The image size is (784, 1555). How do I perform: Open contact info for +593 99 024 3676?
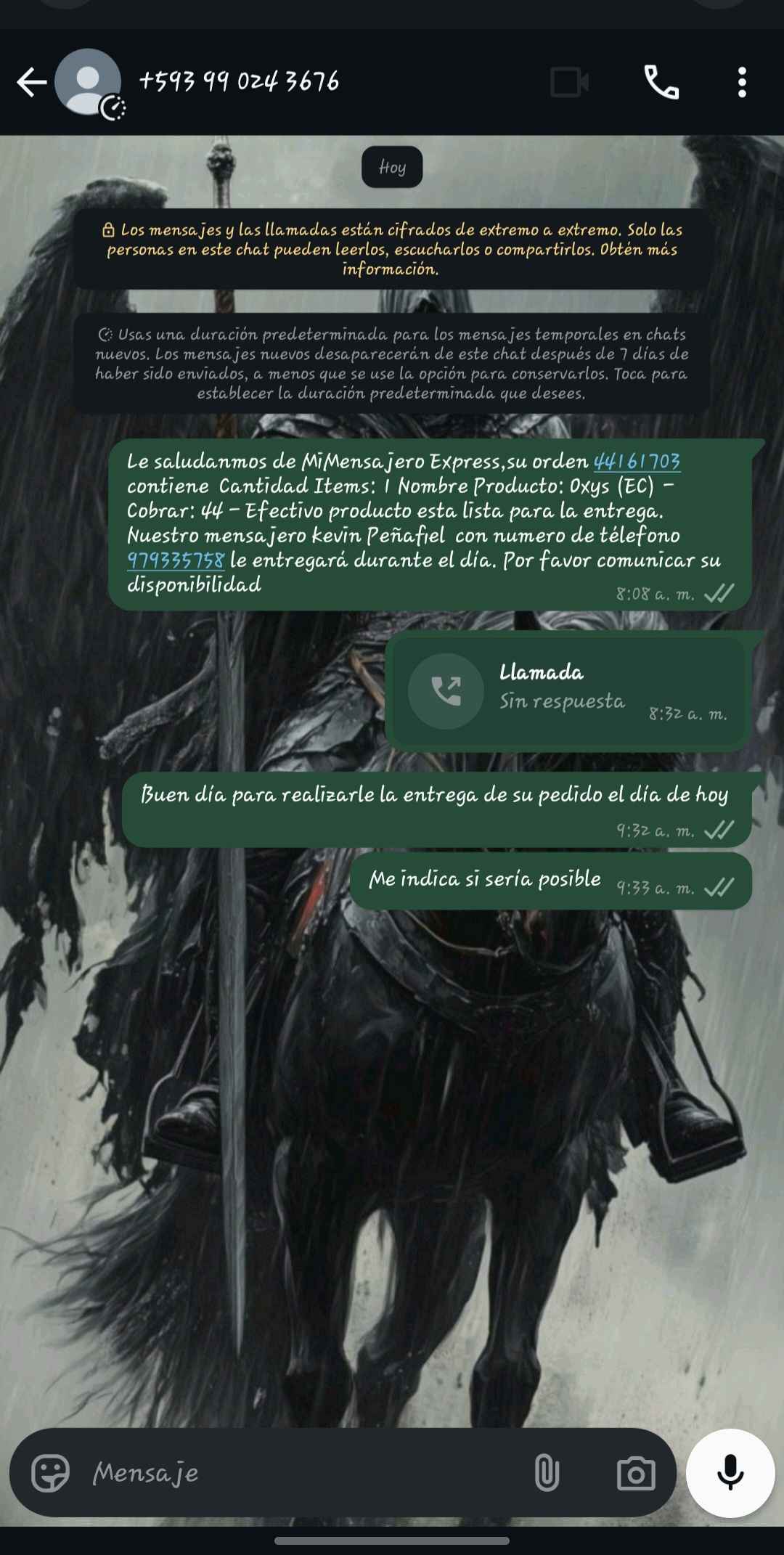pyautogui.click(x=240, y=81)
